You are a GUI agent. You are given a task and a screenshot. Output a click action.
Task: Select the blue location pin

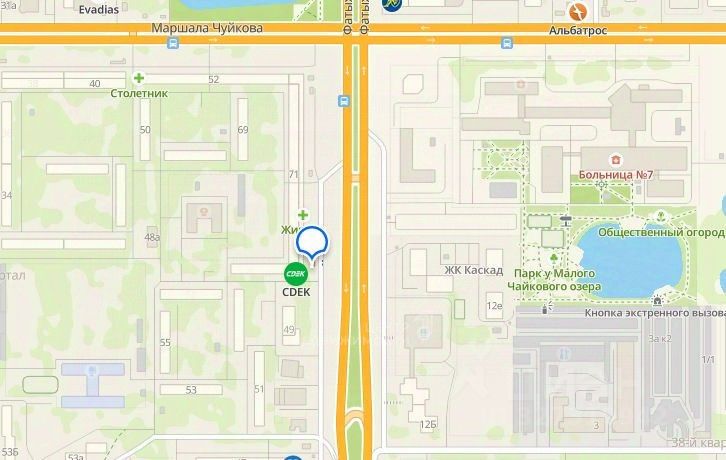point(313,242)
